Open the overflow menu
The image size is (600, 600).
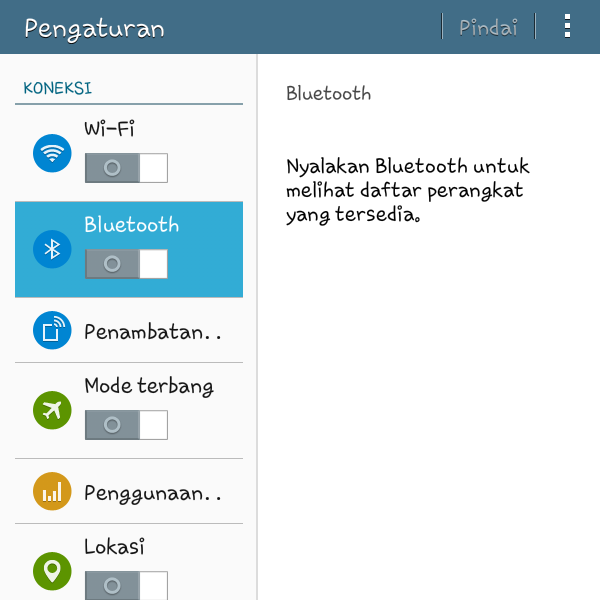click(567, 26)
